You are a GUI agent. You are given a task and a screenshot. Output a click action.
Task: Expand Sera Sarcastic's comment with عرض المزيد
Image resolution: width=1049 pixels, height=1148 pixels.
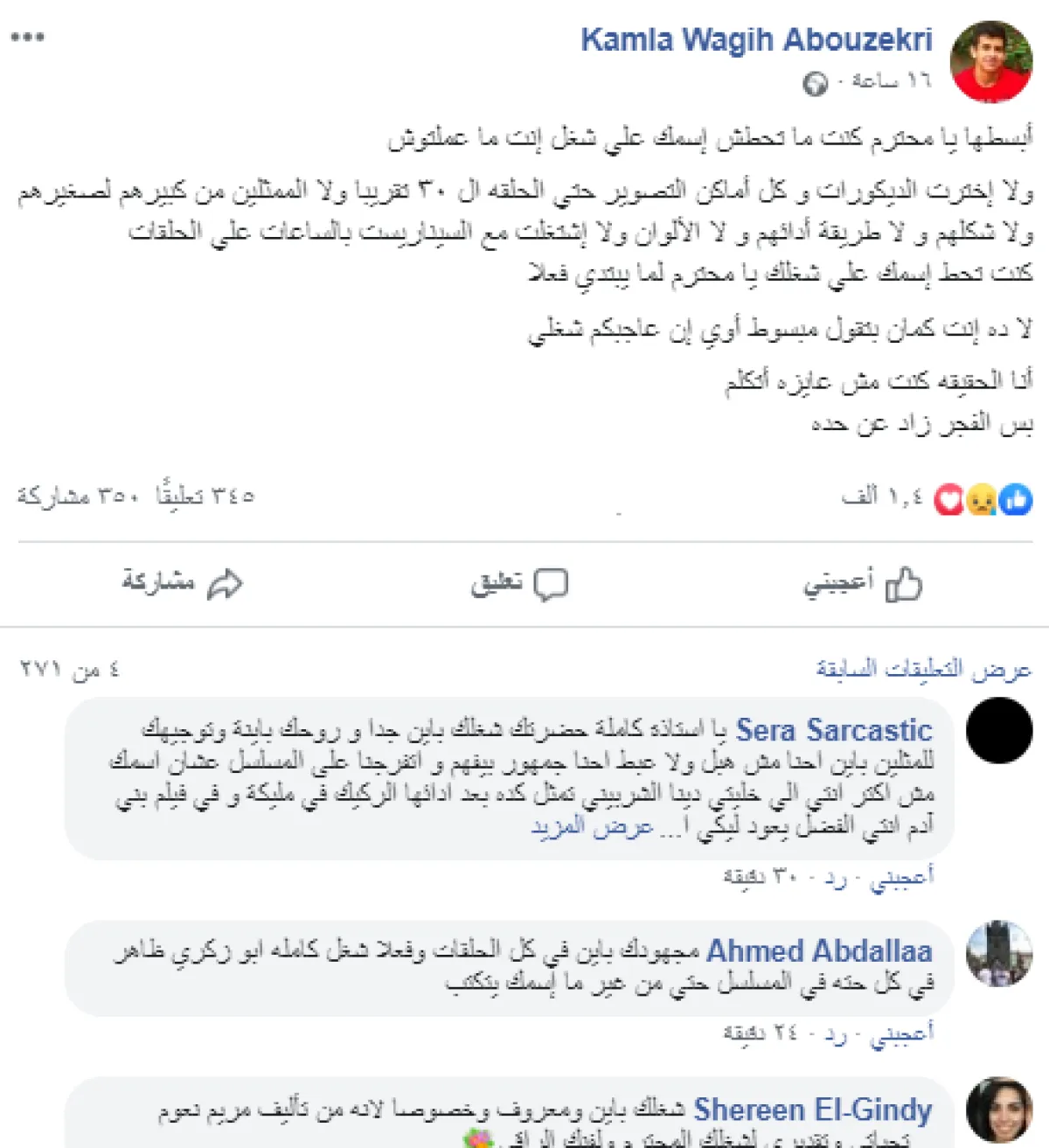click(x=592, y=827)
